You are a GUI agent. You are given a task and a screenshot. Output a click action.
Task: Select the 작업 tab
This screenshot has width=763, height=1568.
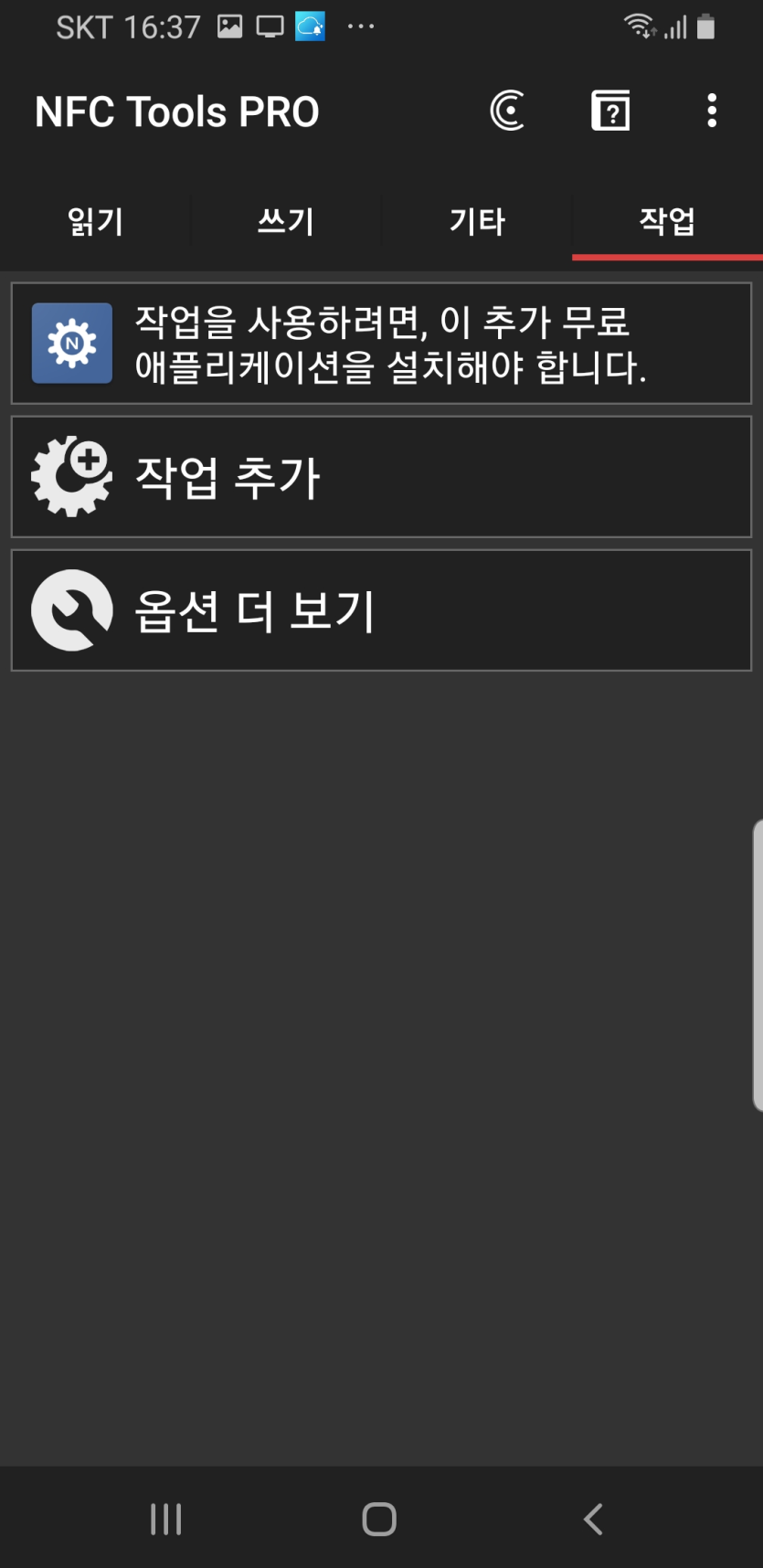click(x=667, y=221)
